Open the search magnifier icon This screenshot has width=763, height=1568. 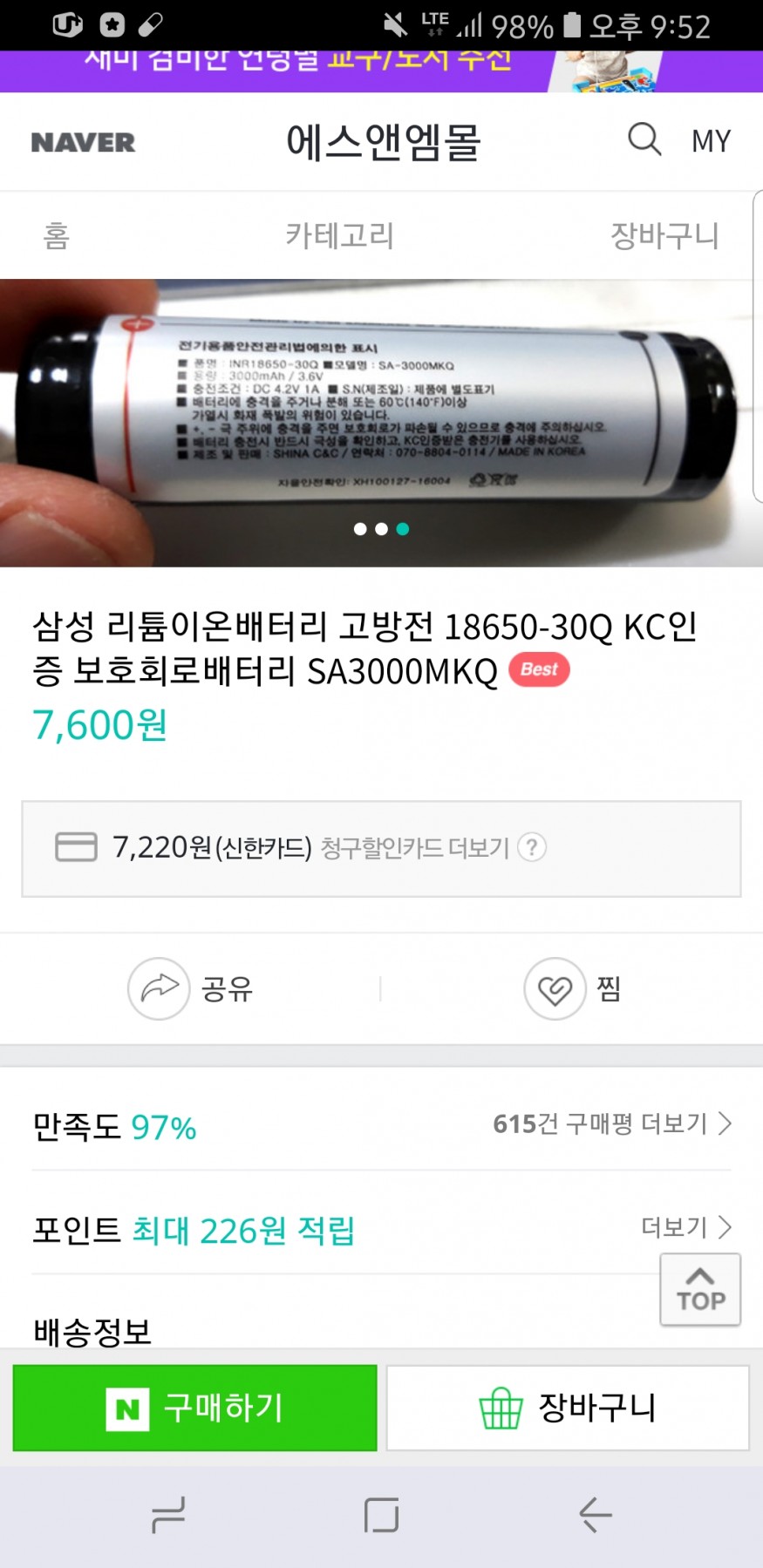(644, 139)
